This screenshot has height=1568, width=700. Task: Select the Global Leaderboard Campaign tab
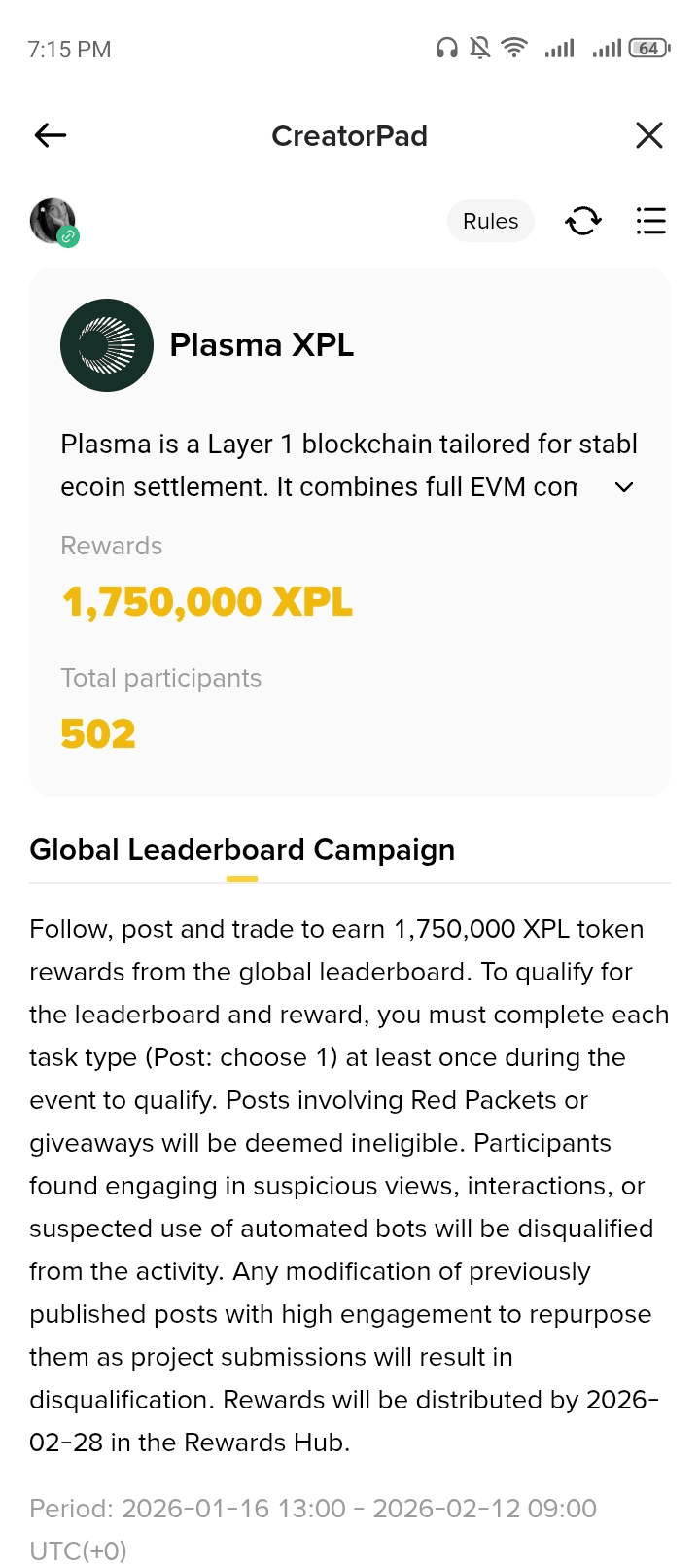242,850
